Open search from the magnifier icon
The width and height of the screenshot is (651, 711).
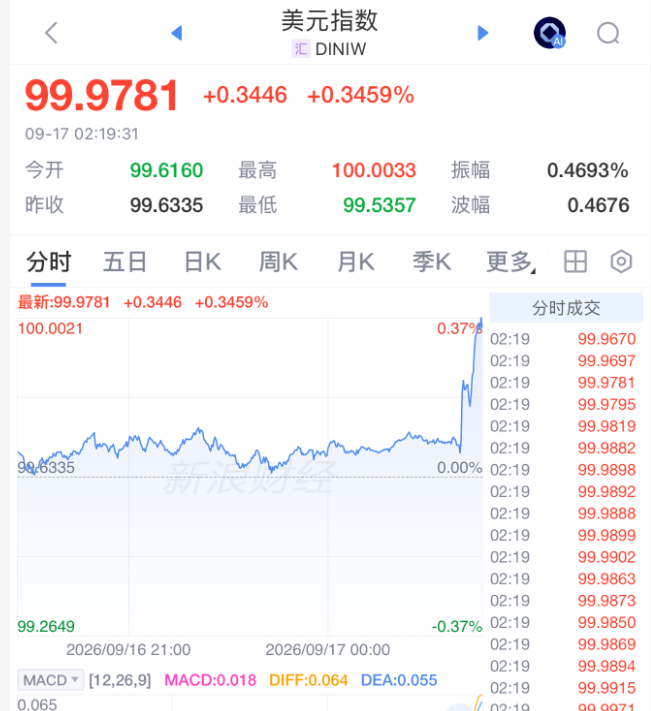click(608, 33)
